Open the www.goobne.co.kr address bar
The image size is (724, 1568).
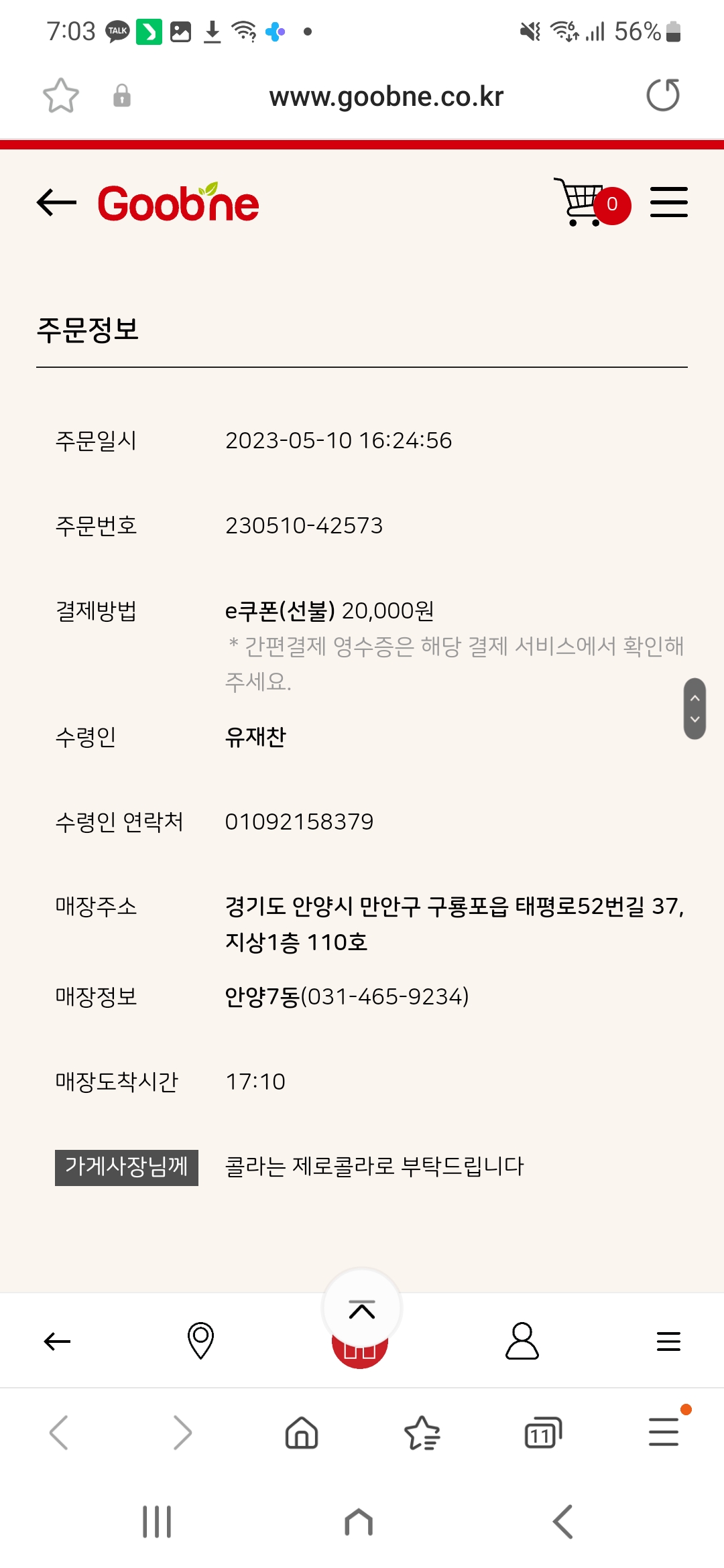[x=386, y=96]
